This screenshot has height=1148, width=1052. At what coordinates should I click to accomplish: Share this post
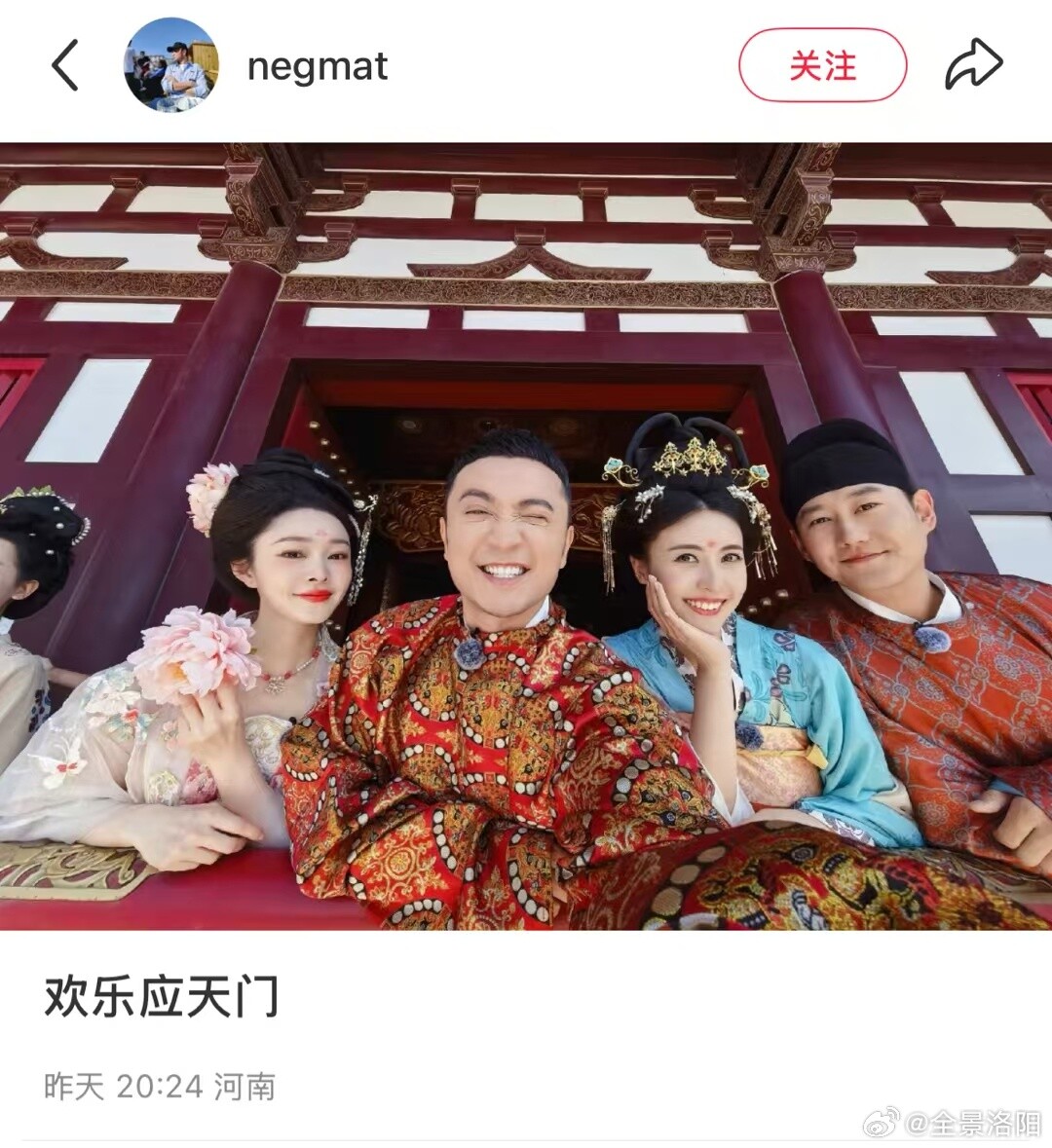973,65
